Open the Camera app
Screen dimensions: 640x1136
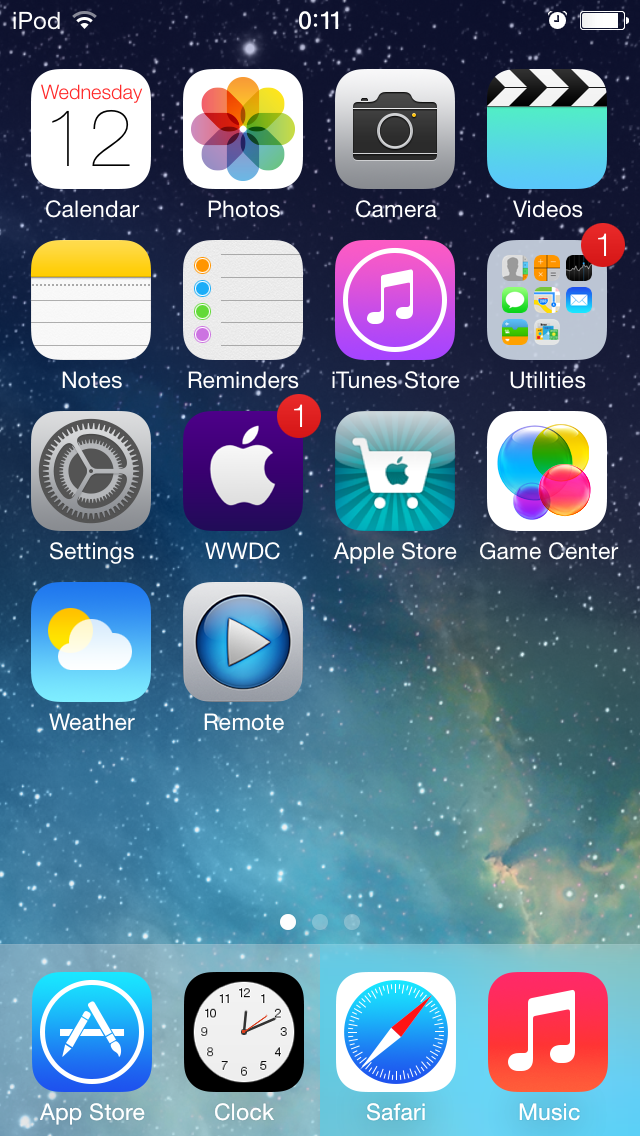395,129
